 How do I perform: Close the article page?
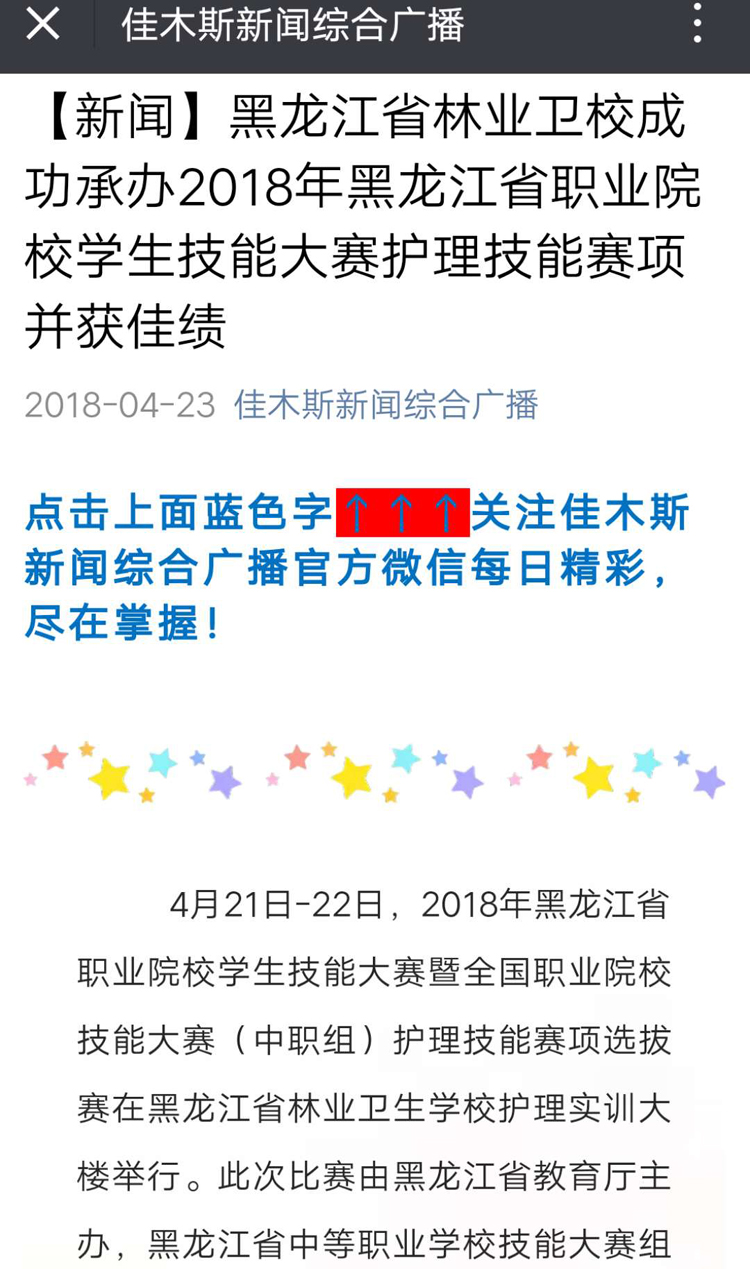pyautogui.click(x=43, y=23)
